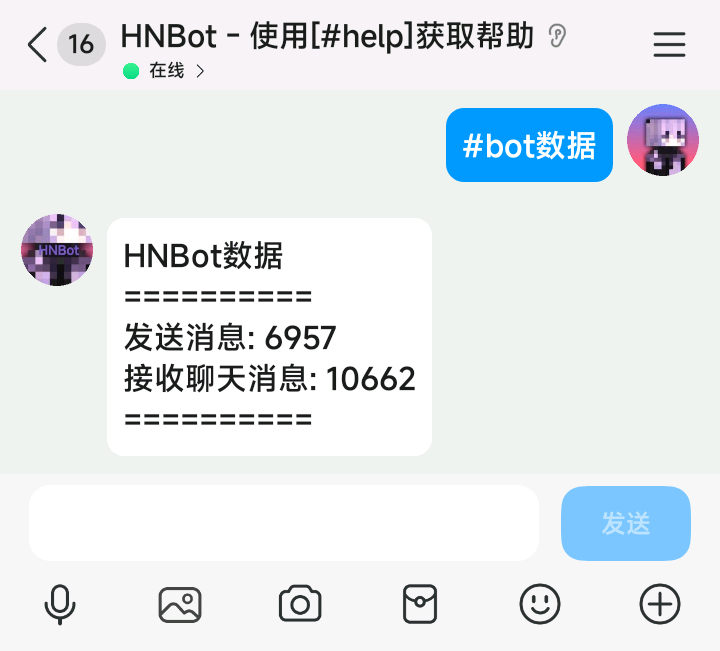Open the photo gallery picker
720x651 pixels.
click(180, 604)
